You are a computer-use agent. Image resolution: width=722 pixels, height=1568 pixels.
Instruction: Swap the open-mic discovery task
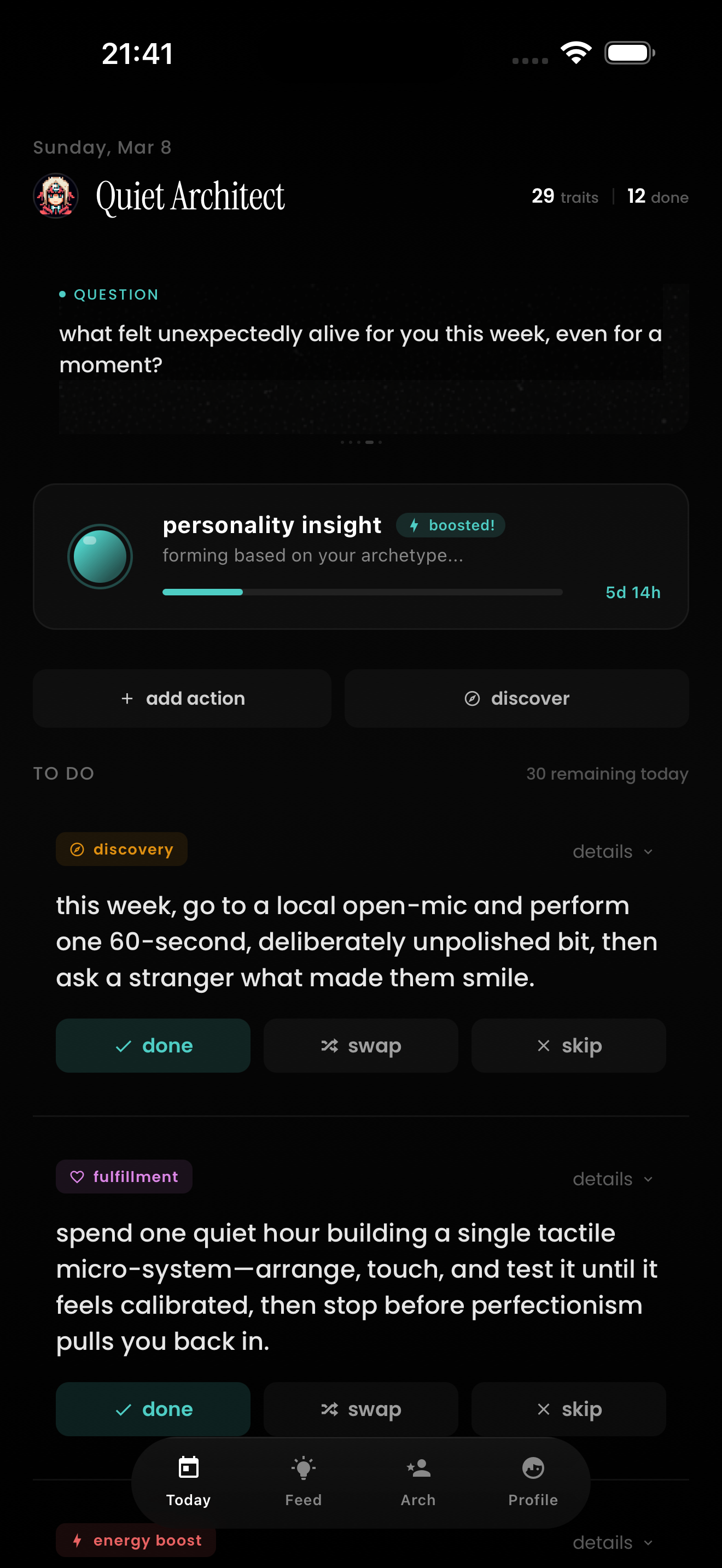(360, 1046)
